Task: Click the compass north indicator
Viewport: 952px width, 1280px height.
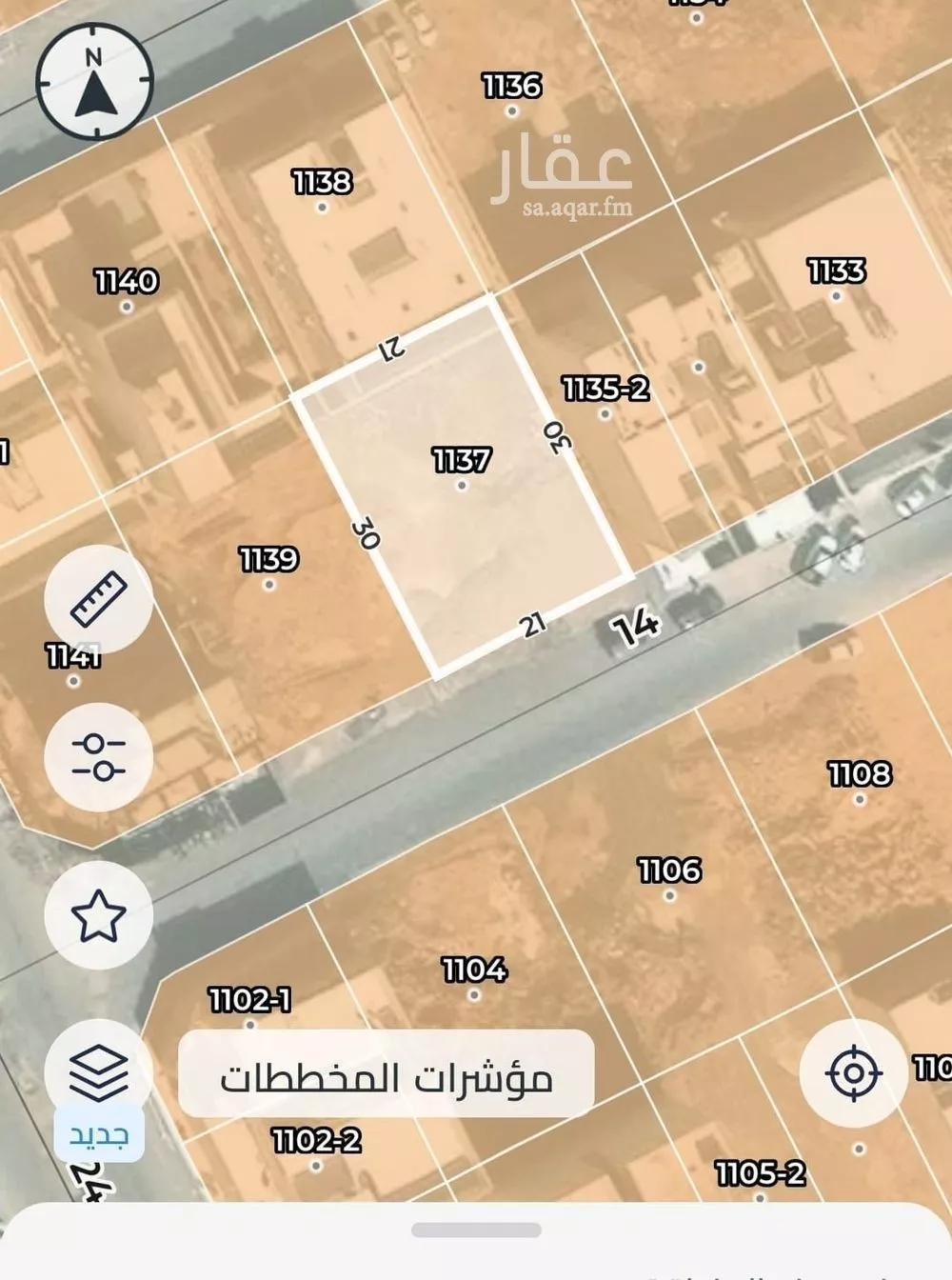Action: pos(94,82)
